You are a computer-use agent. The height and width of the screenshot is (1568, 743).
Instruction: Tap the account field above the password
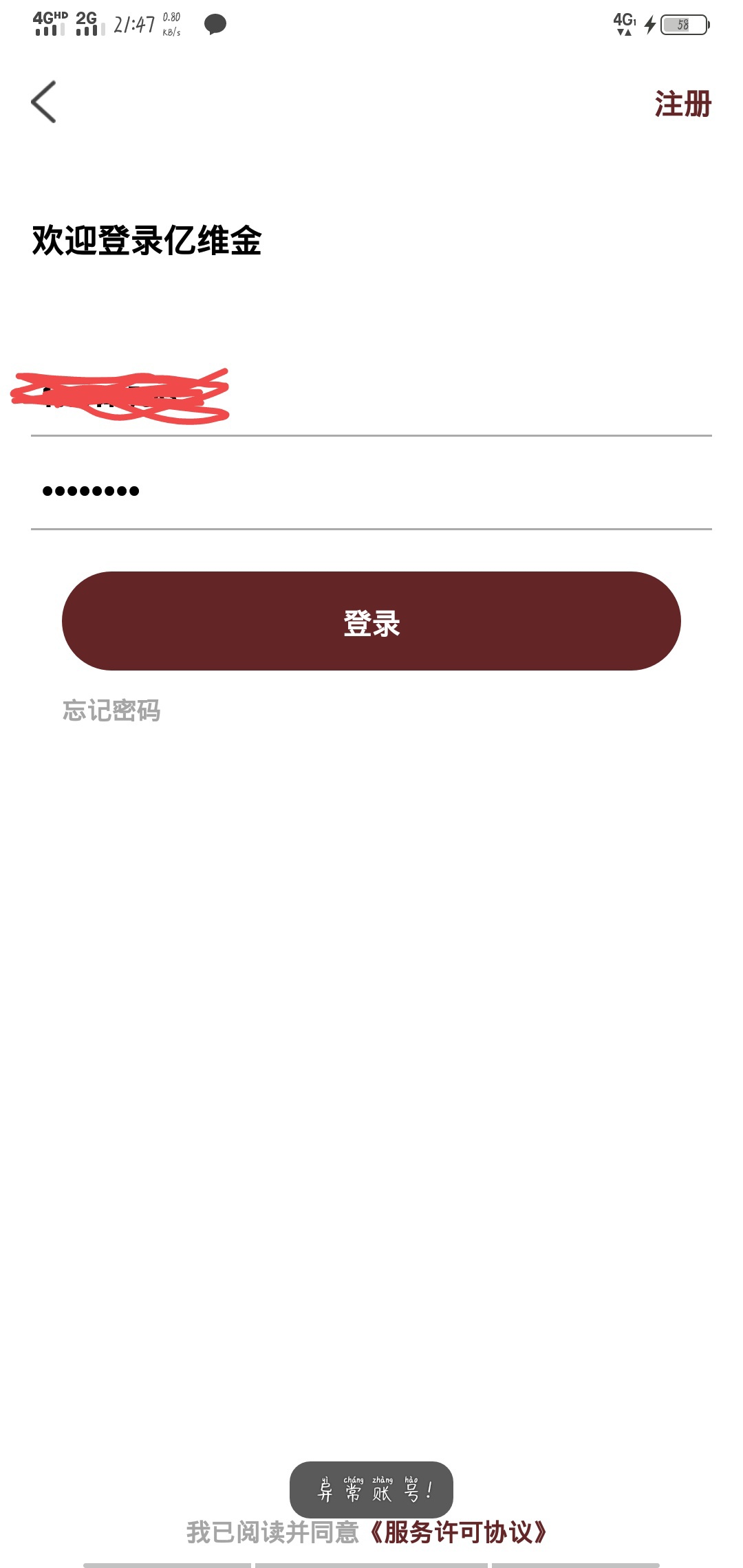pos(371,397)
